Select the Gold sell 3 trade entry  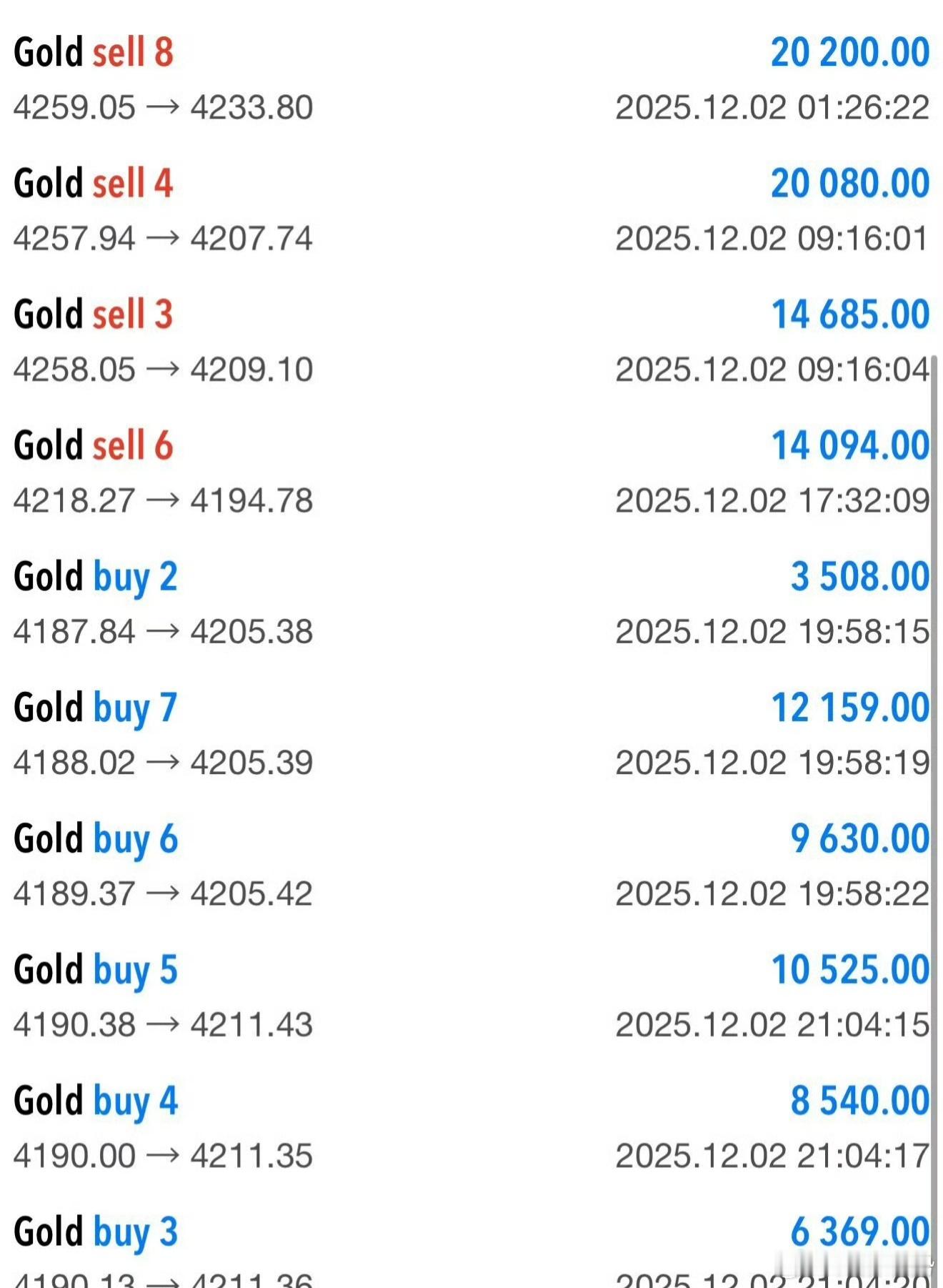pos(471,341)
